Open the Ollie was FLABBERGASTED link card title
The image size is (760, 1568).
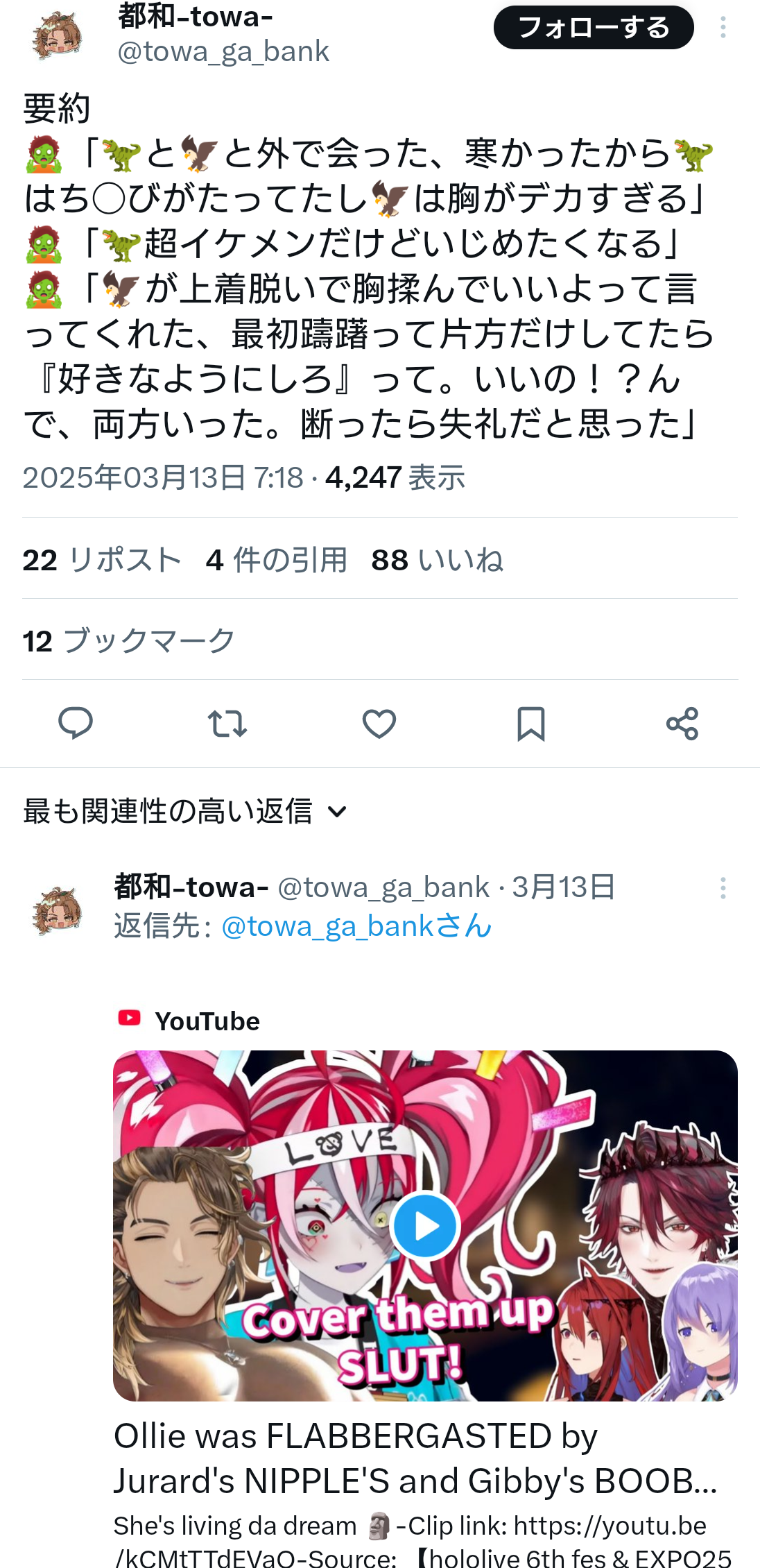pos(416,1458)
